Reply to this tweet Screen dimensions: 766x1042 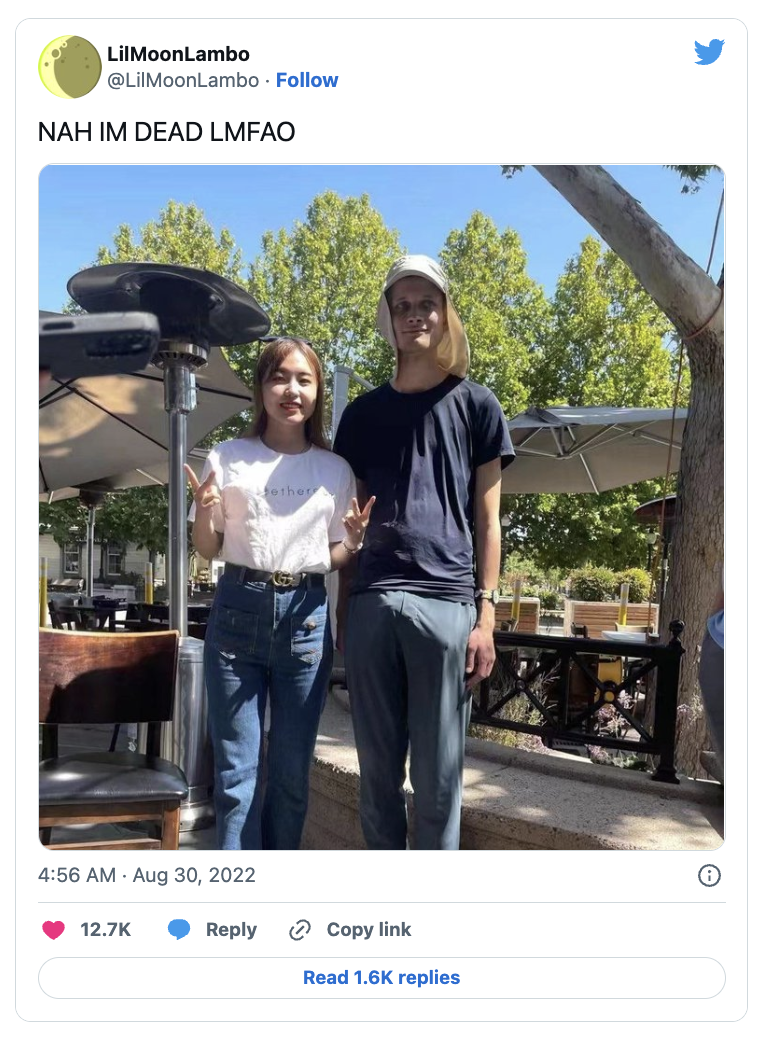point(213,930)
